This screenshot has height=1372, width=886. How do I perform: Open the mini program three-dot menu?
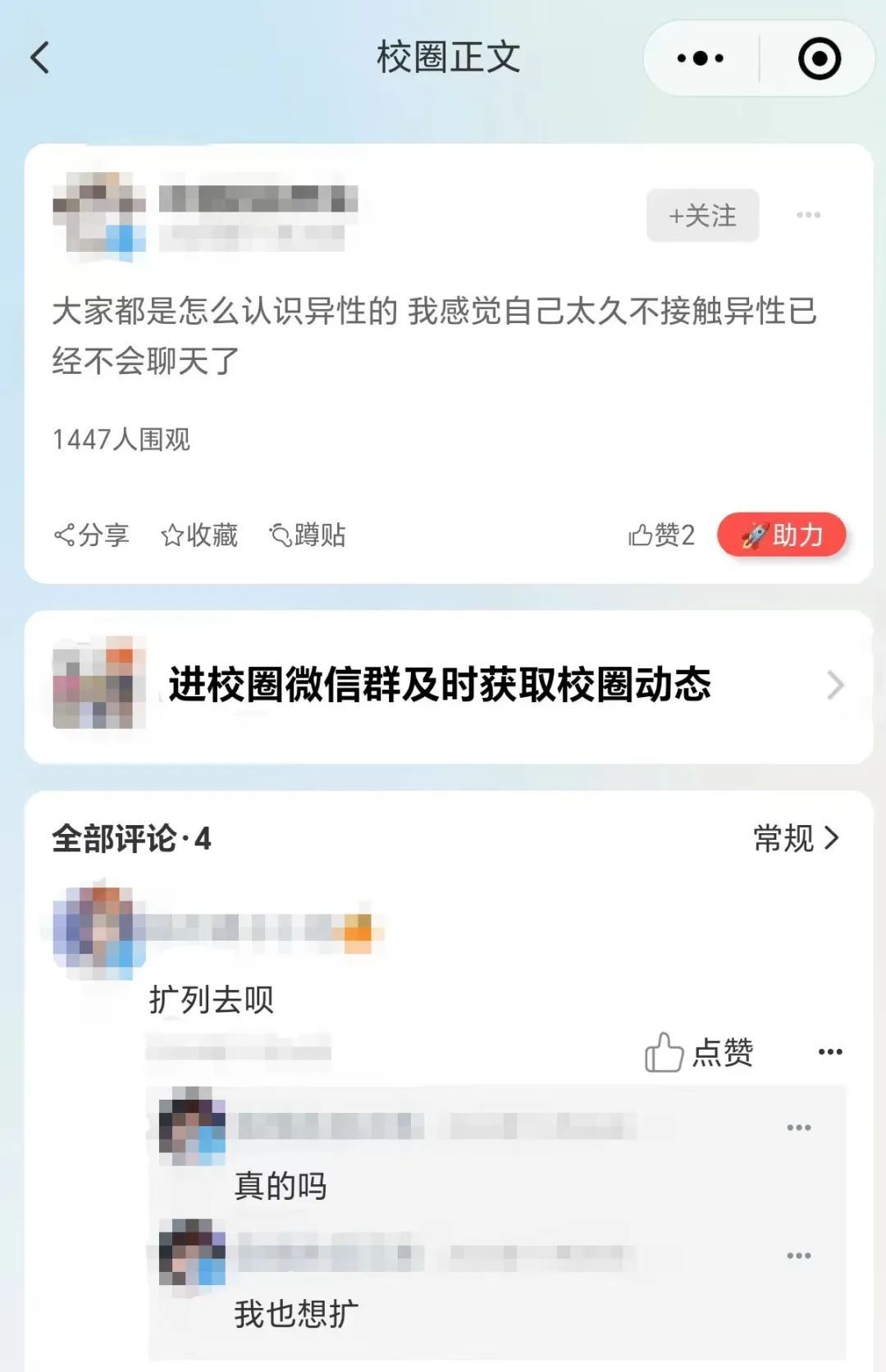pos(701,58)
